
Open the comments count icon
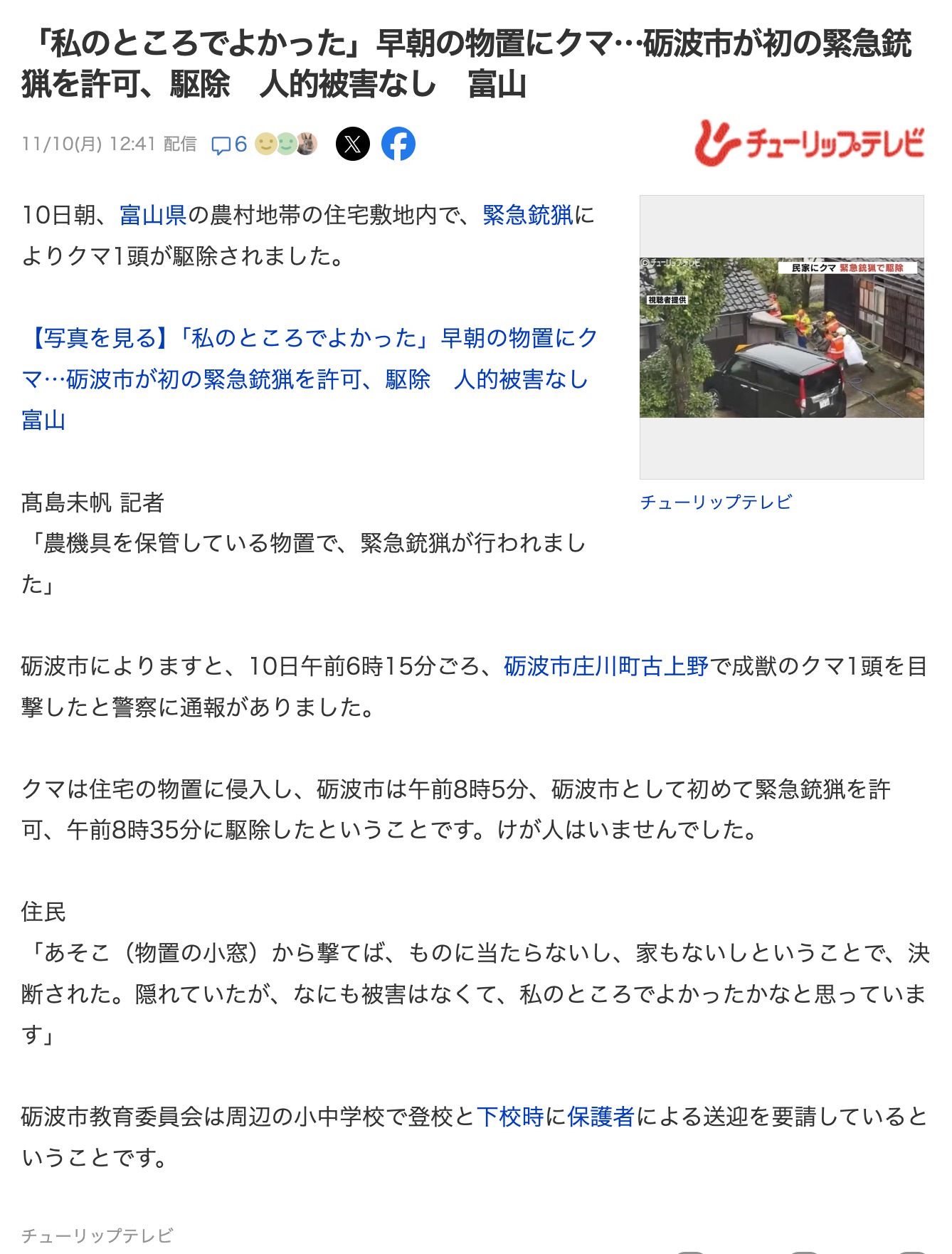[x=228, y=144]
